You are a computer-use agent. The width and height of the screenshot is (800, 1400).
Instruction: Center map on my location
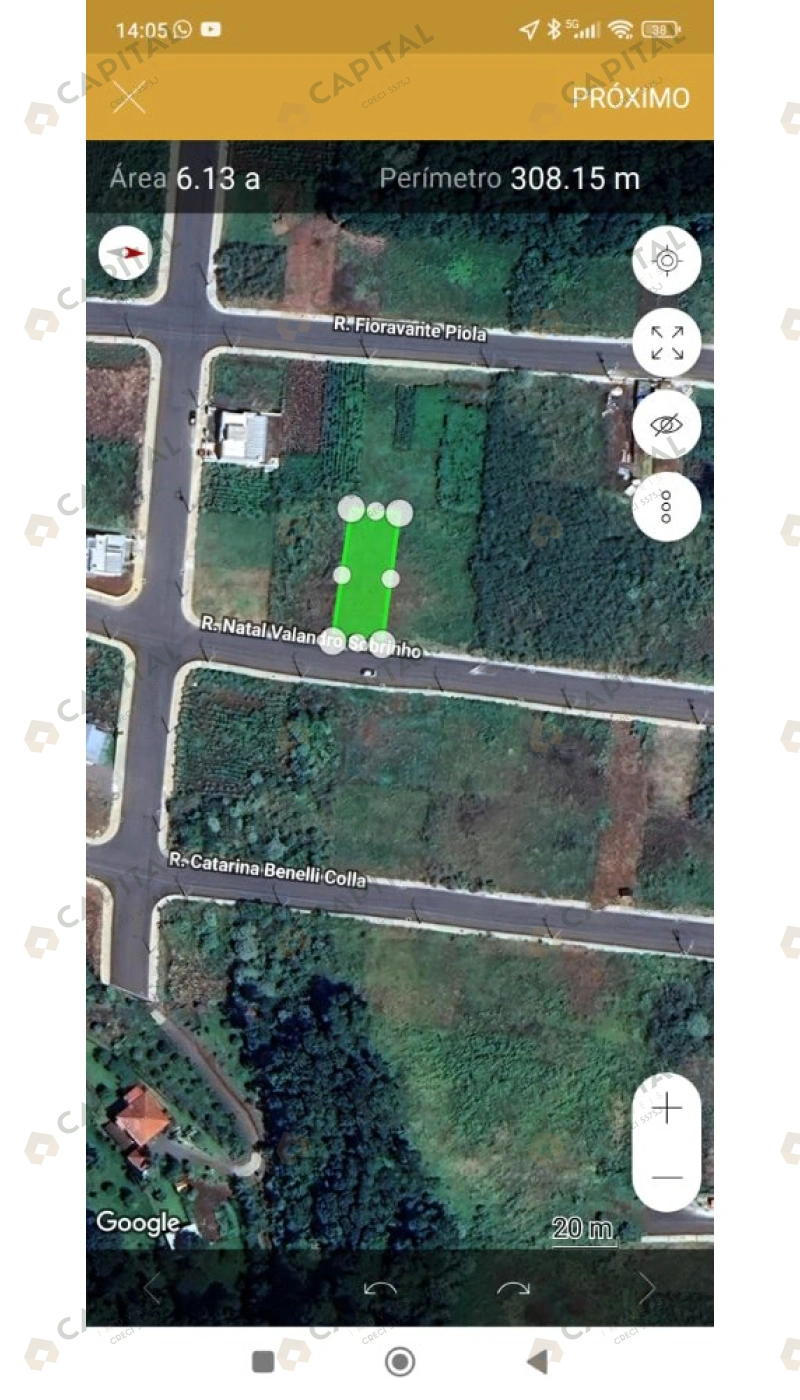667,261
